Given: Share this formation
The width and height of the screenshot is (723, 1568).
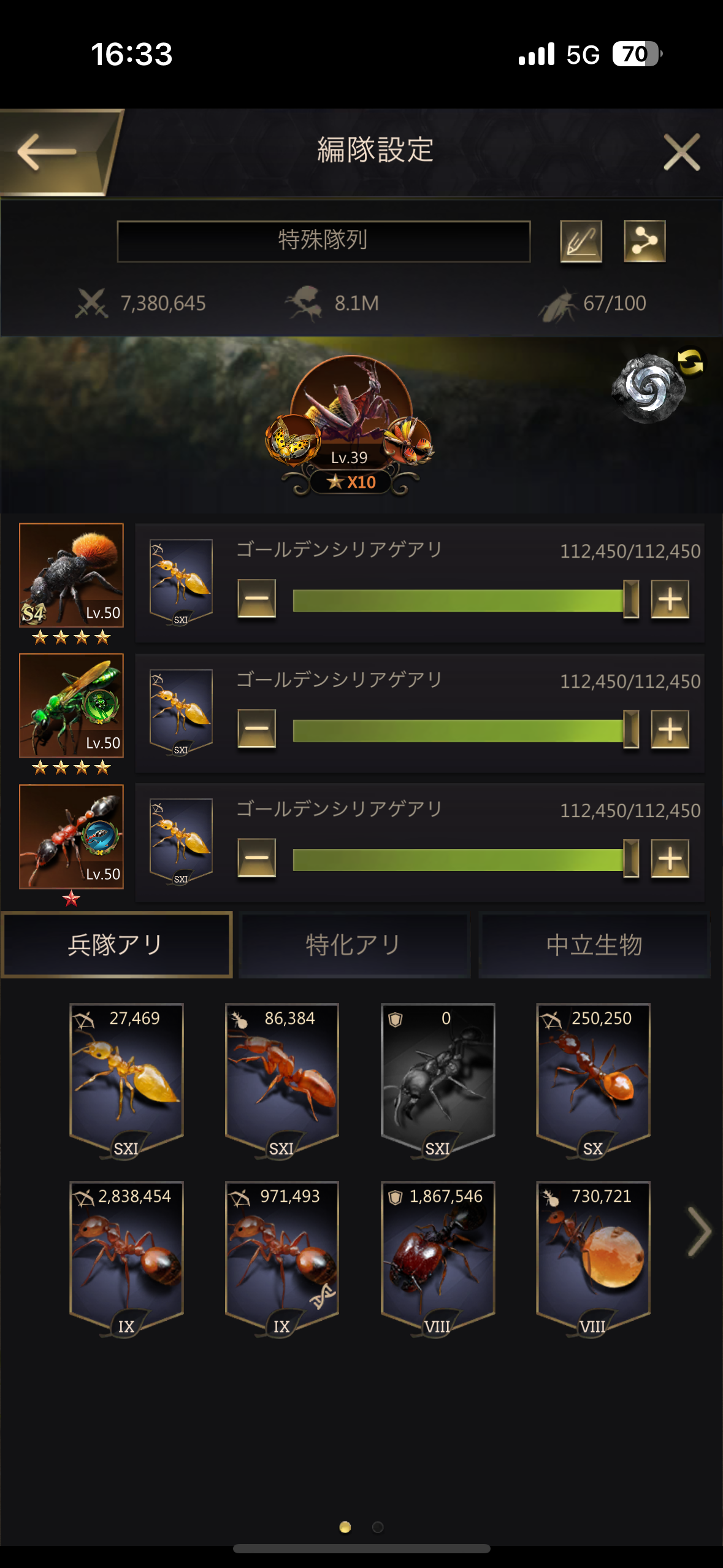Looking at the screenshot, I should (x=645, y=242).
